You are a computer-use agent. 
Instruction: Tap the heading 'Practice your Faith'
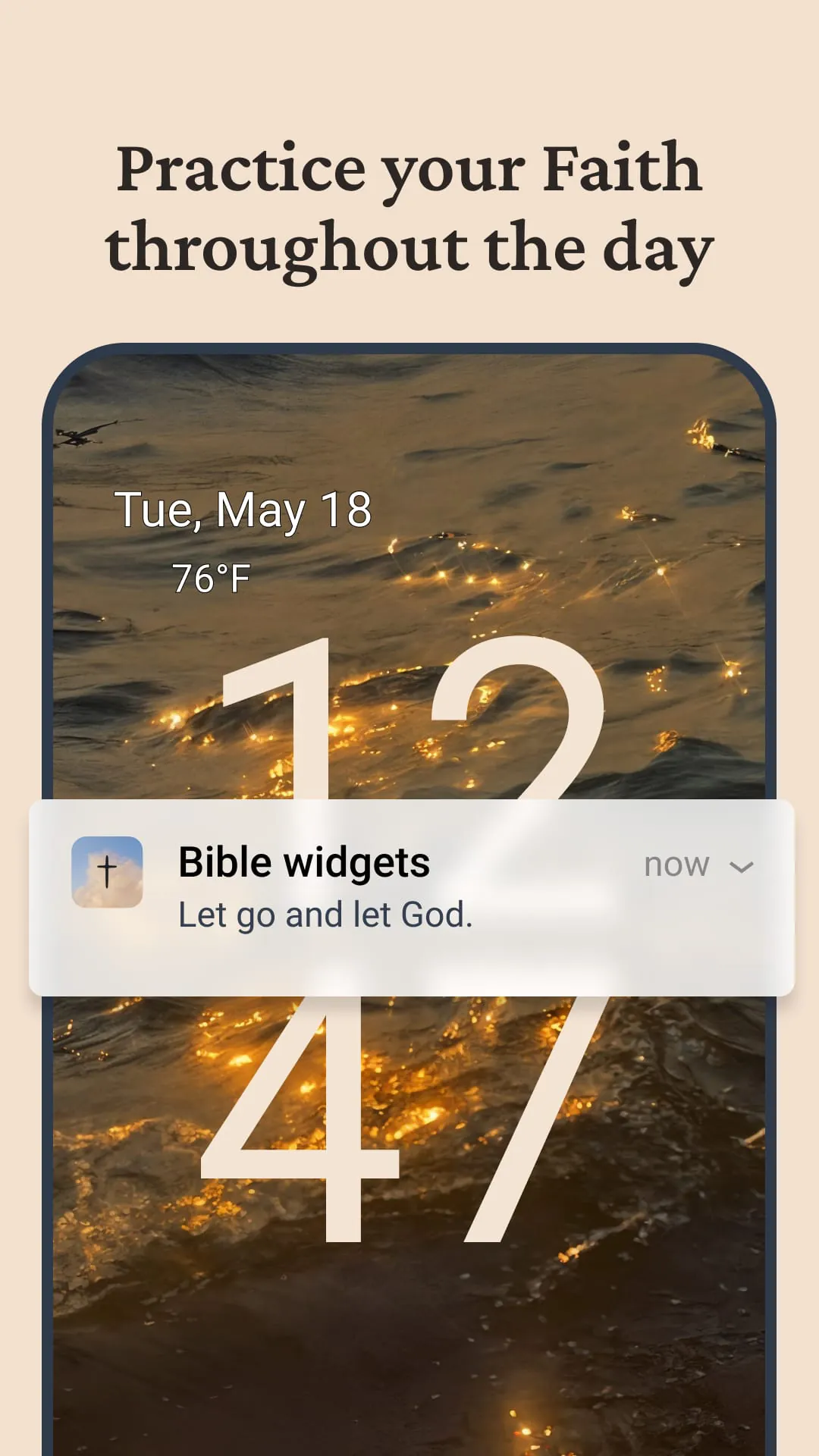[x=409, y=168]
